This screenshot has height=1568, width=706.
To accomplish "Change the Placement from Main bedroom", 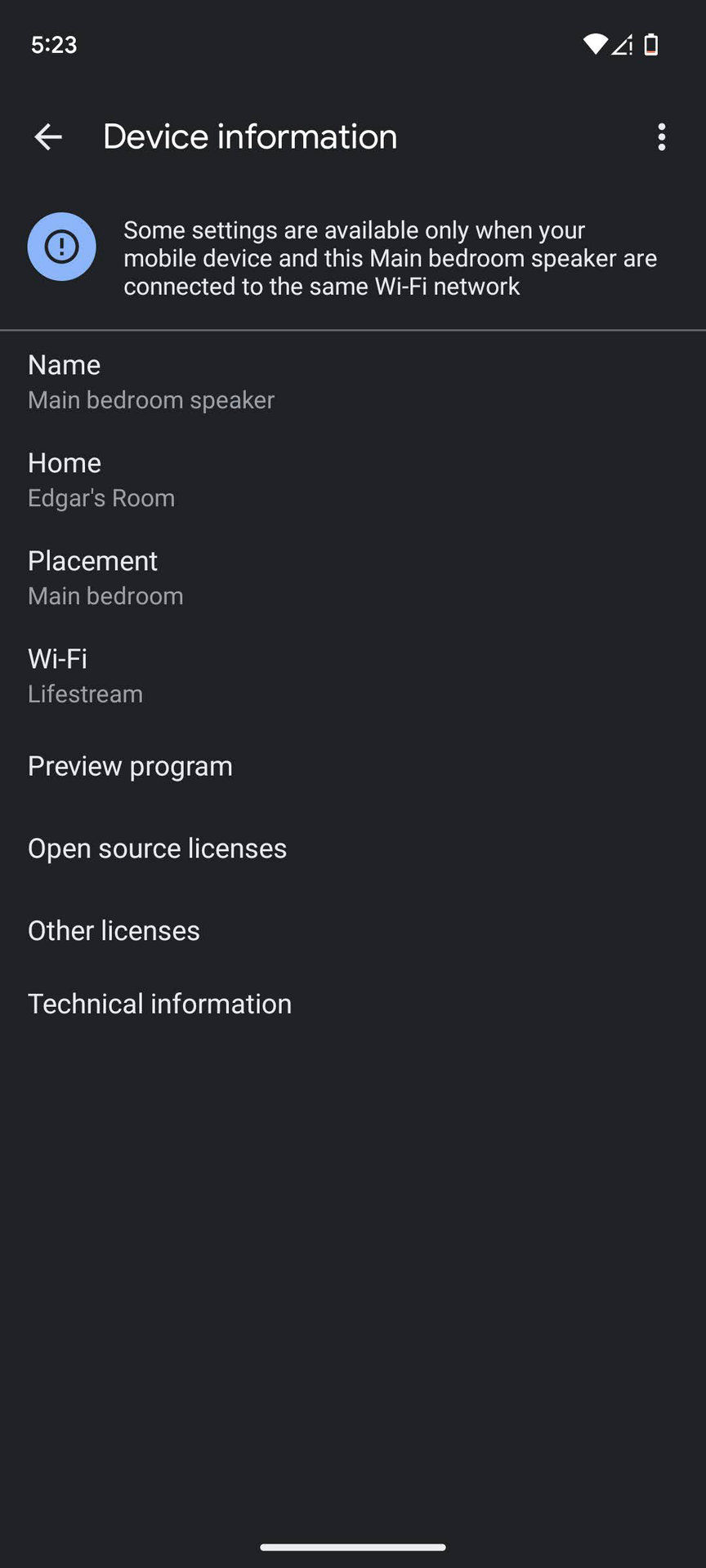I will [x=105, y=577].
